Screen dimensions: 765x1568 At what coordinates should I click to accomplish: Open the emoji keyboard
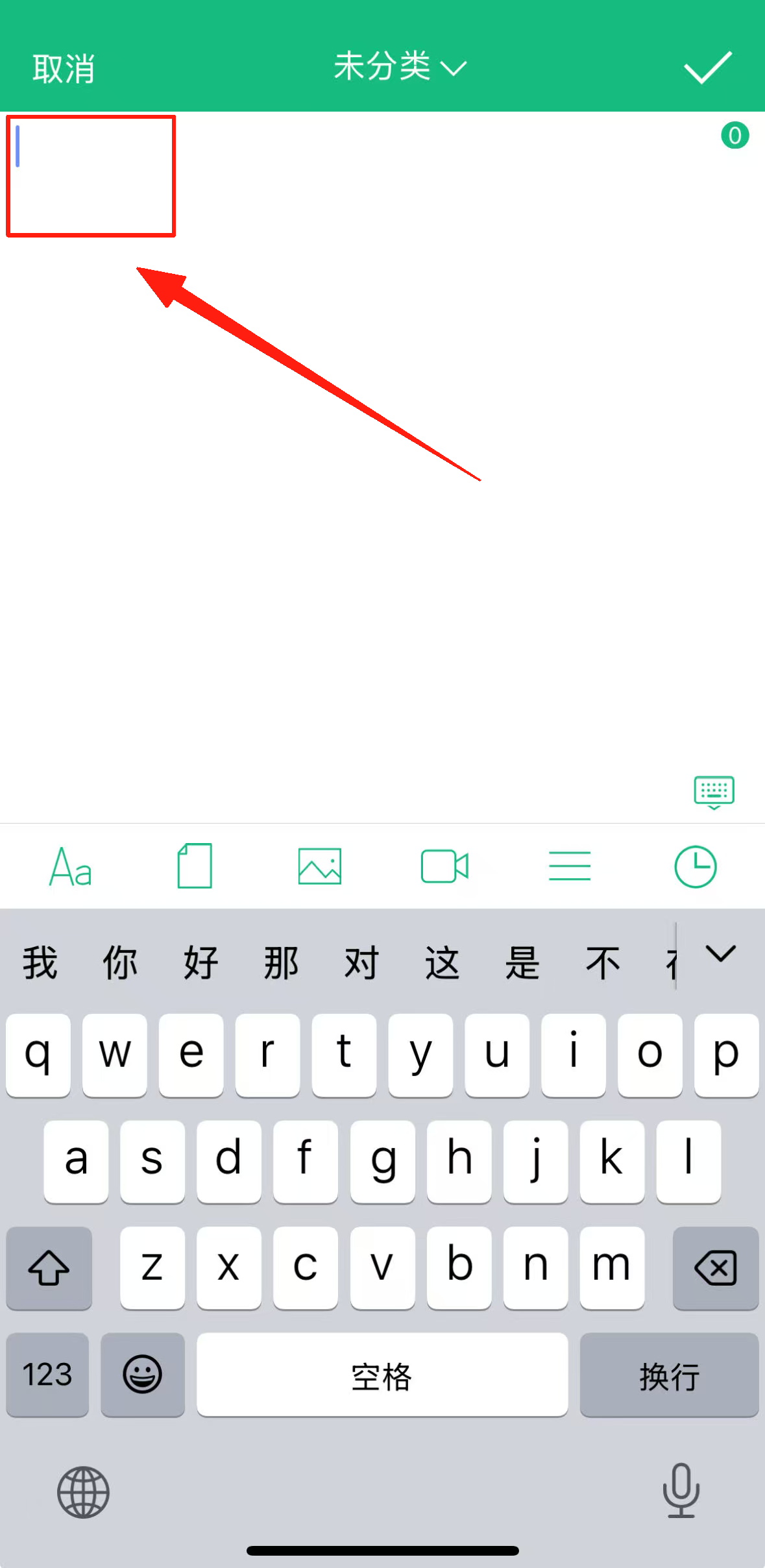point(143,1375)
